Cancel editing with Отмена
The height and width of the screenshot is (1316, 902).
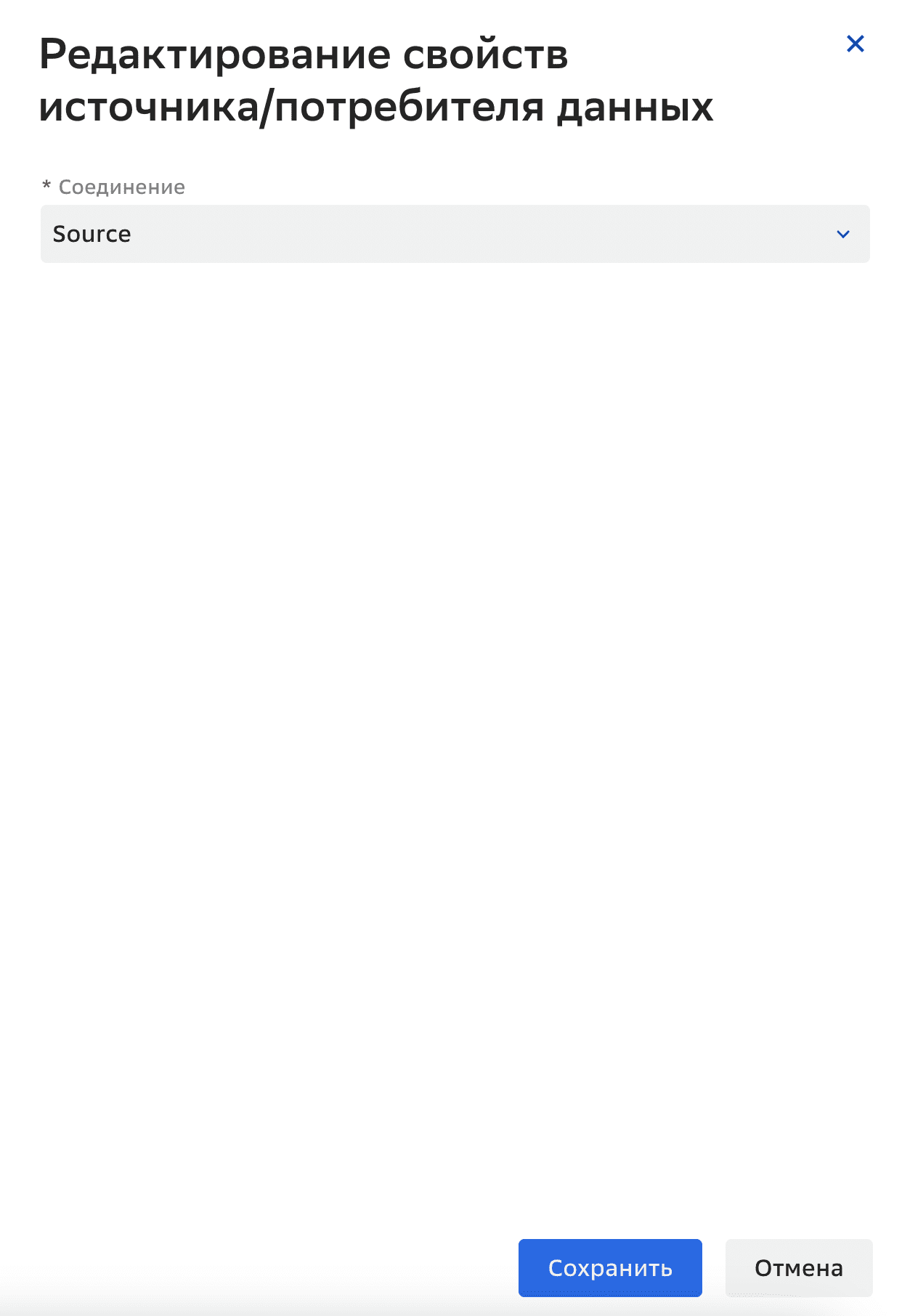click(x=798, y=1267)
